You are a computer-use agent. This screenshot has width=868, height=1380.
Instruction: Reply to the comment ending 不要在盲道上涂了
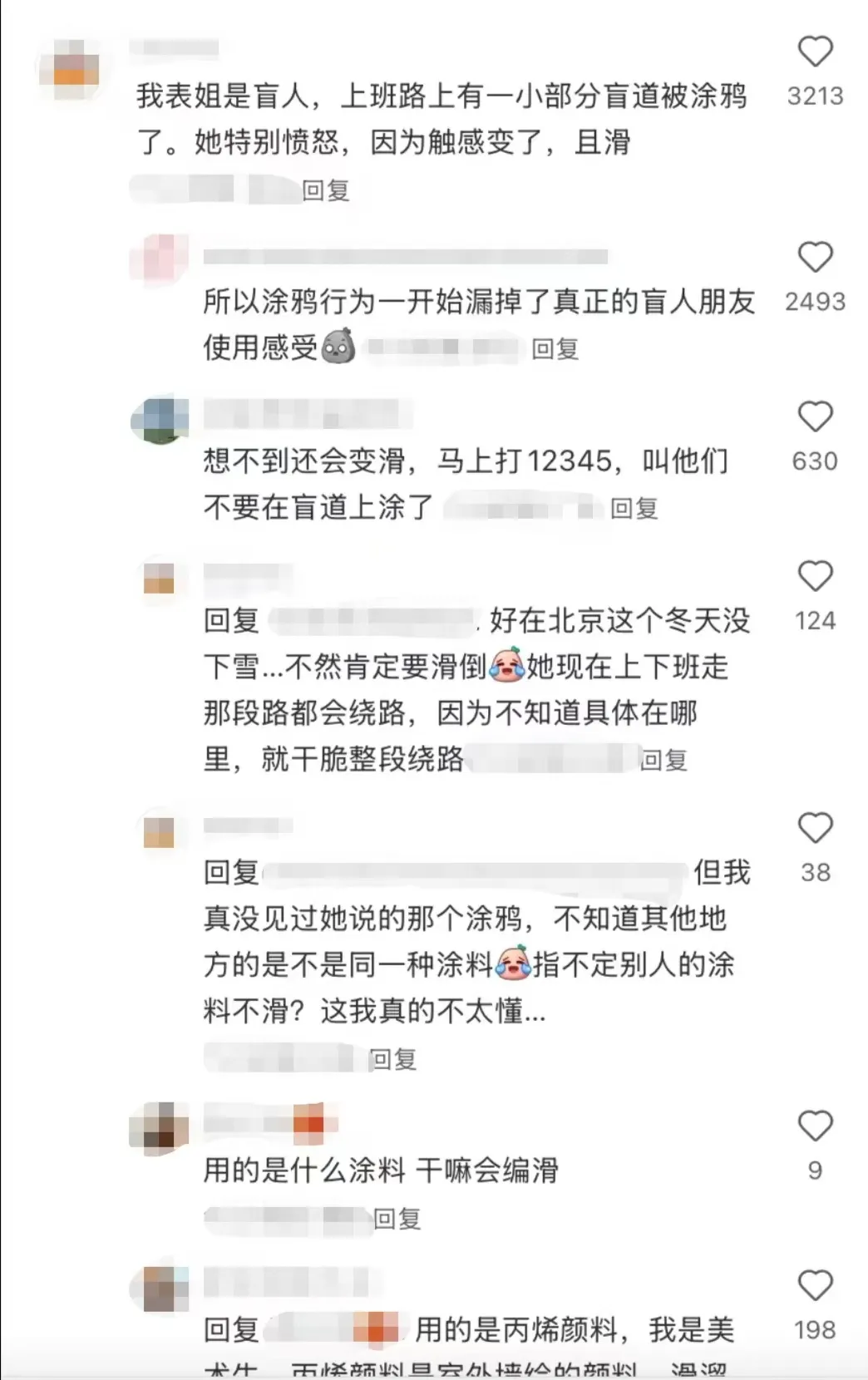tap(634, 508)
